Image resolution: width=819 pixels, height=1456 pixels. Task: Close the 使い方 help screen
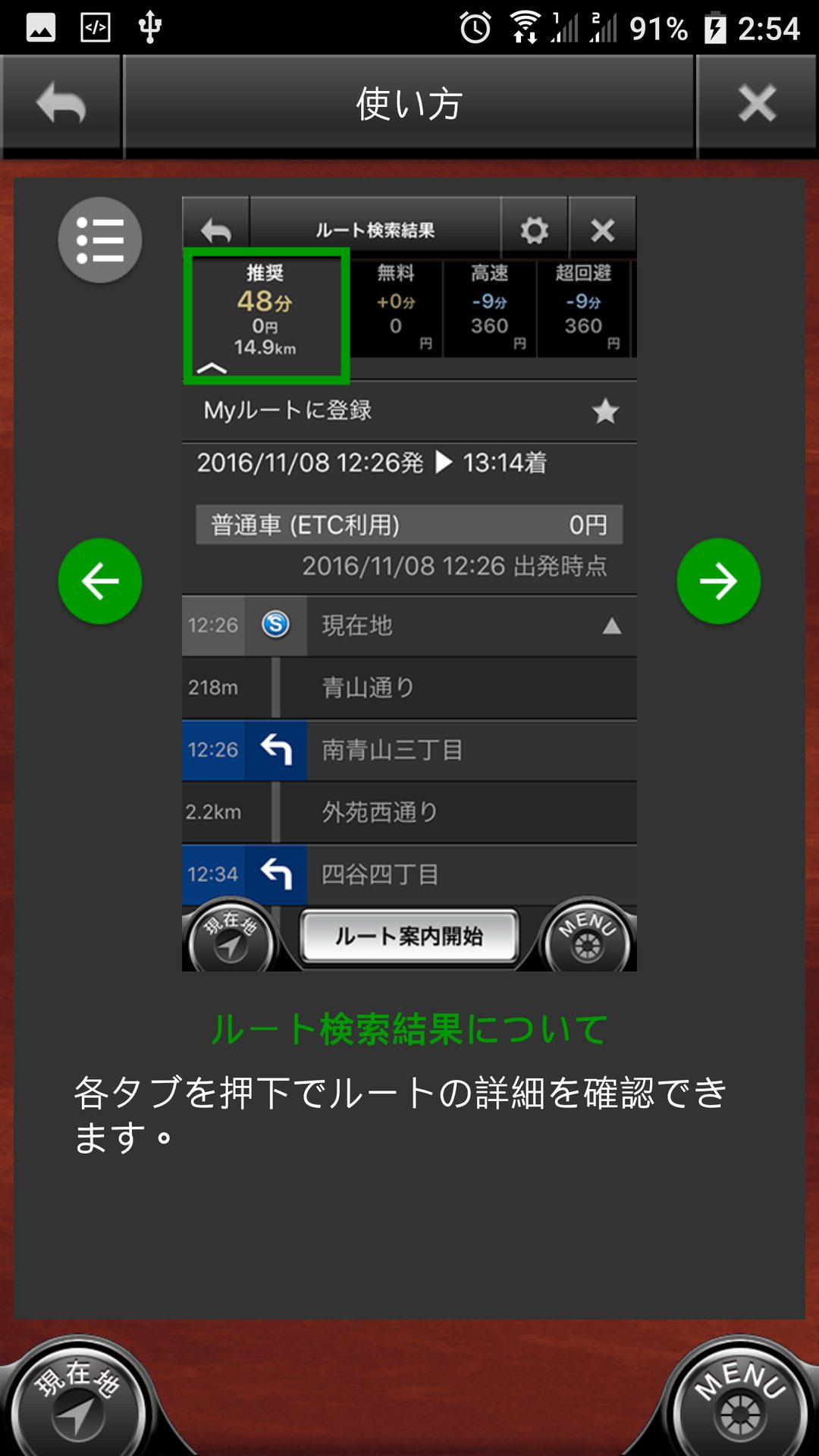click(x=757, y=104)
